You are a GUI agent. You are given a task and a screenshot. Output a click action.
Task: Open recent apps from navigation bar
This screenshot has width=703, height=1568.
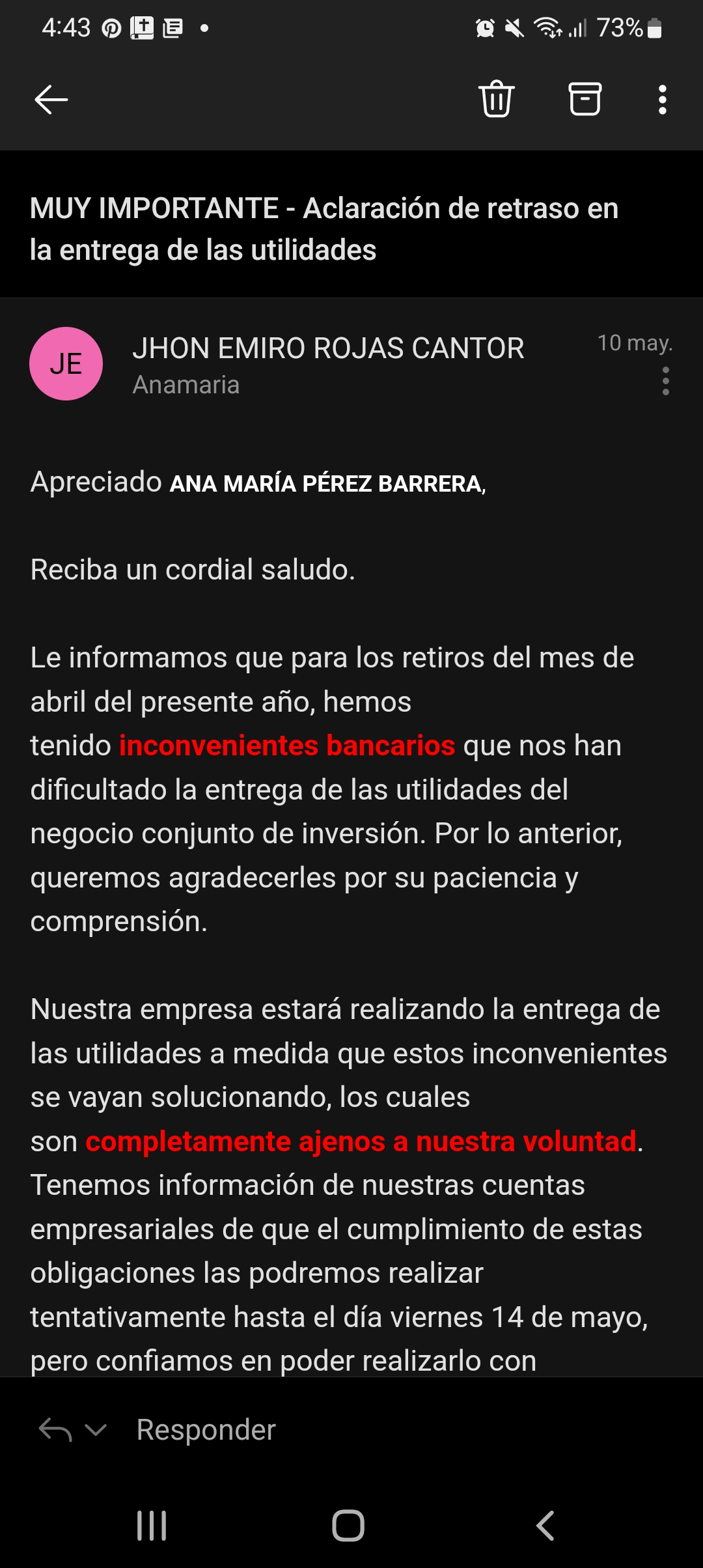coord(152,1526)
